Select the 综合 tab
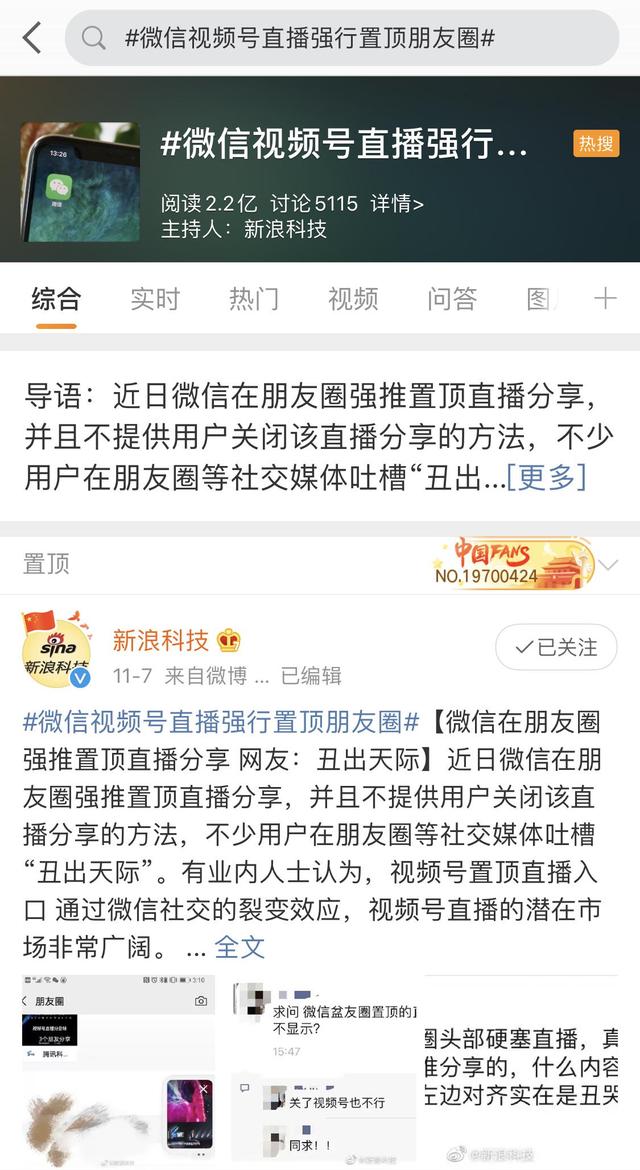Viewport: 640px width, 1170px height. pyautogui.click(x=56, y=298)
